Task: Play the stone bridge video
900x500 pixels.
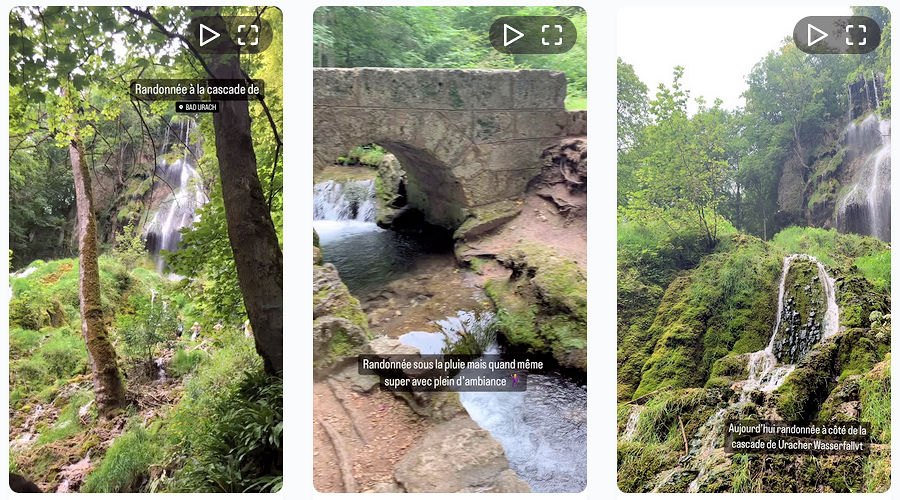Action: tap(513, 35)
